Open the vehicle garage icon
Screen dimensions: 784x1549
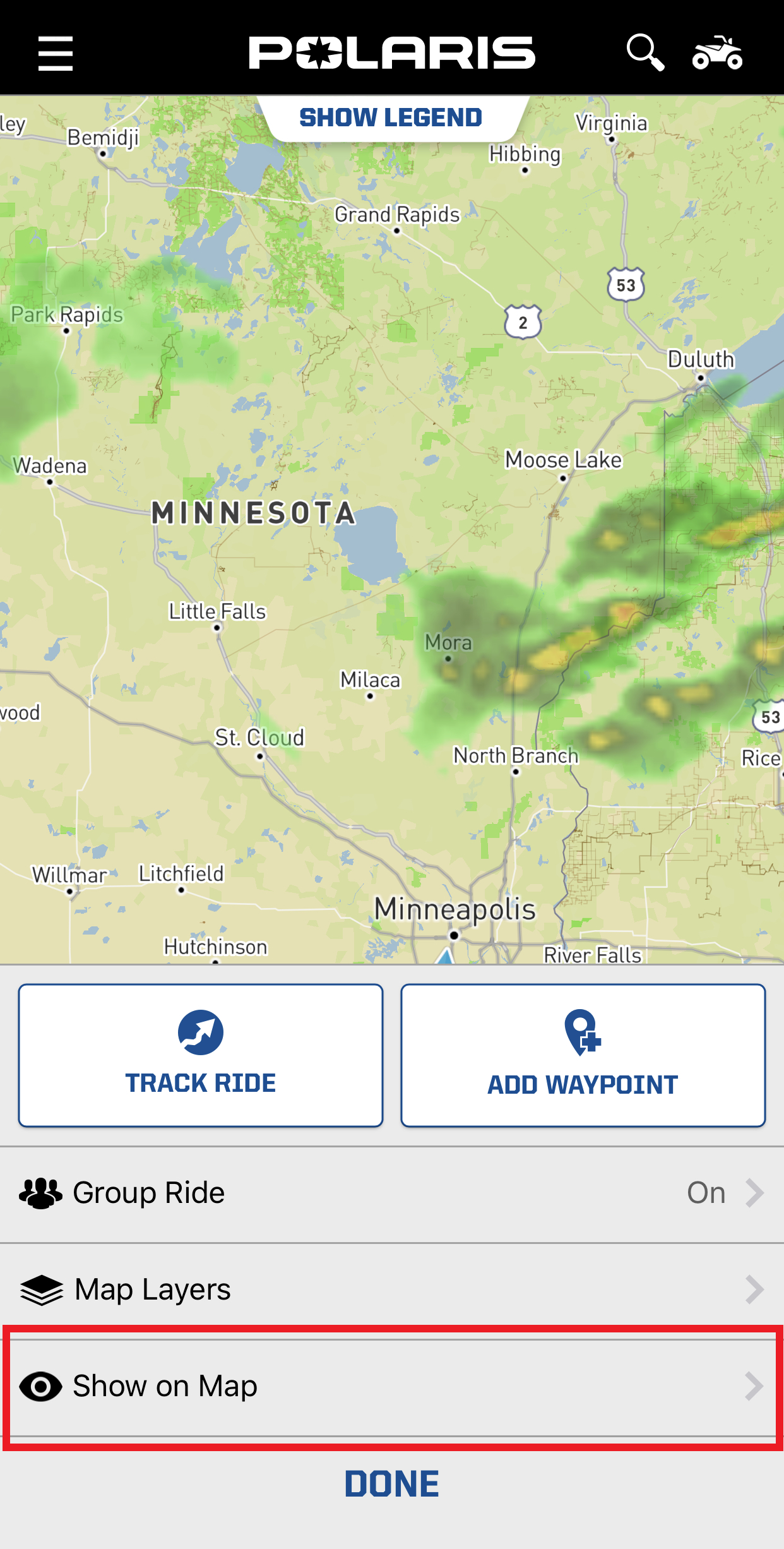(717, 53)
